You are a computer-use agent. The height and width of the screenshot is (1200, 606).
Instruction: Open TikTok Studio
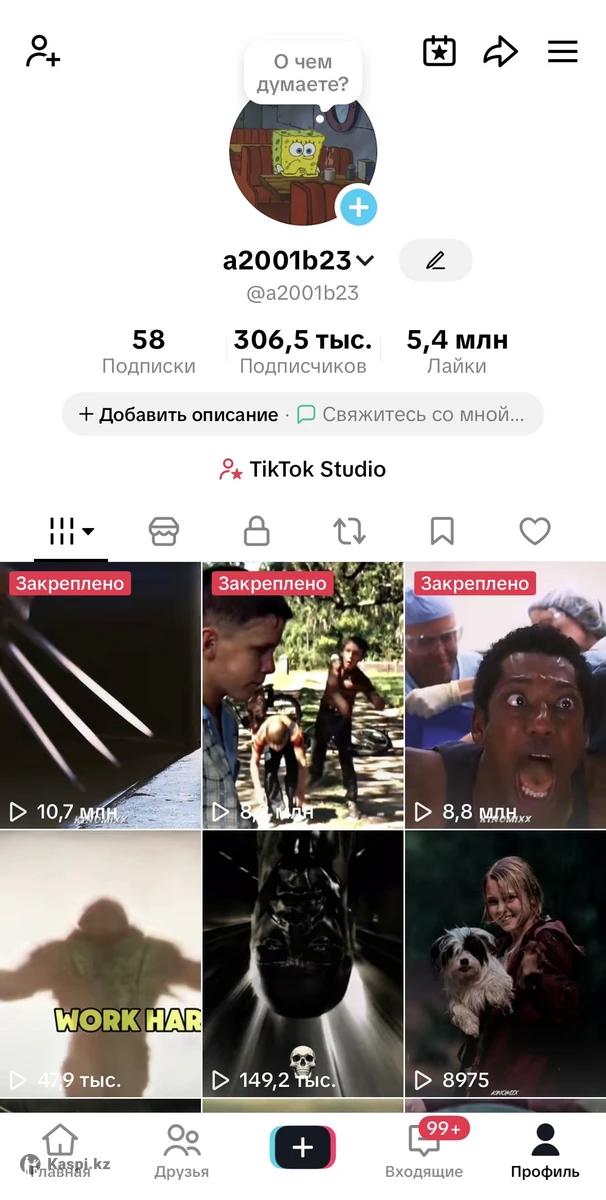303,469
